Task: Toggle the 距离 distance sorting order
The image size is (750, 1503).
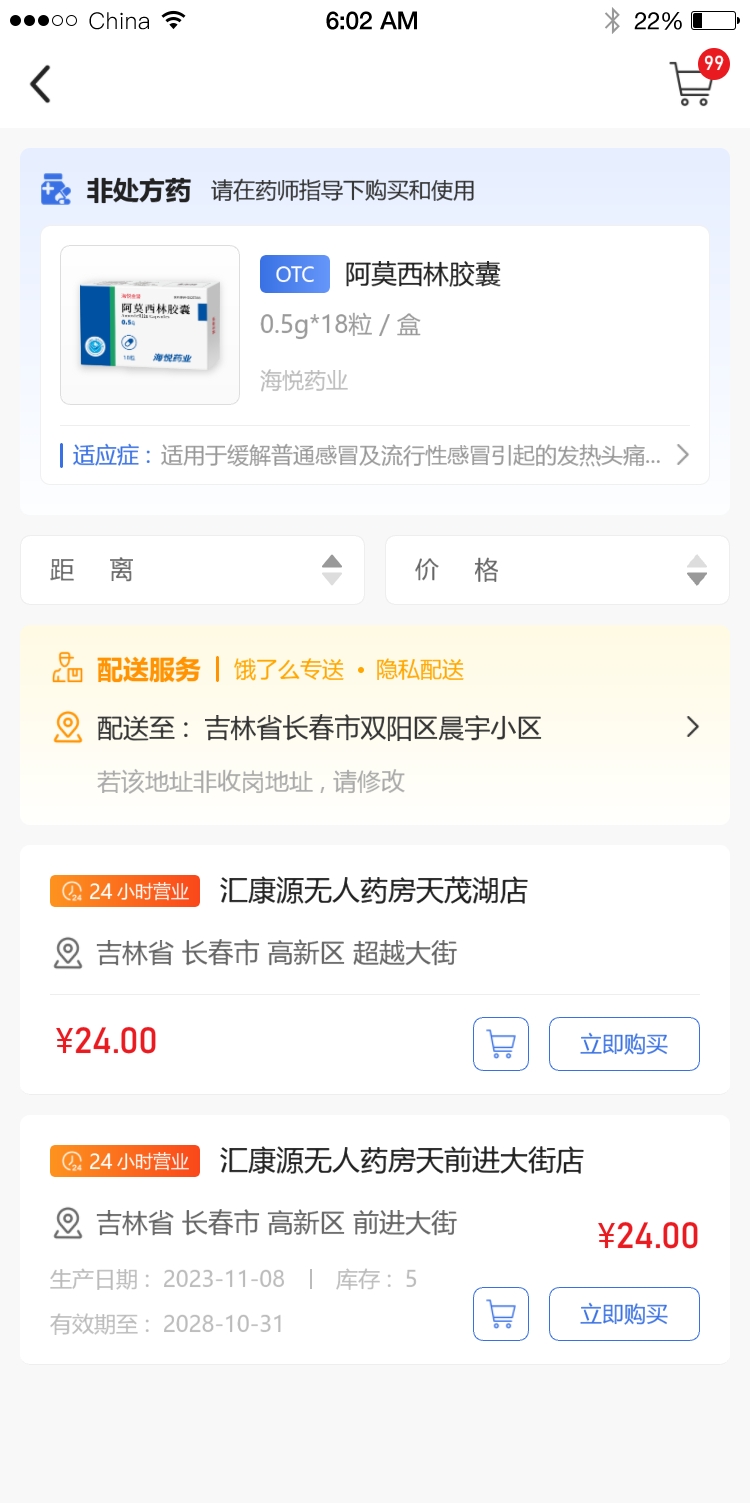Action: (x=330, y=569)
